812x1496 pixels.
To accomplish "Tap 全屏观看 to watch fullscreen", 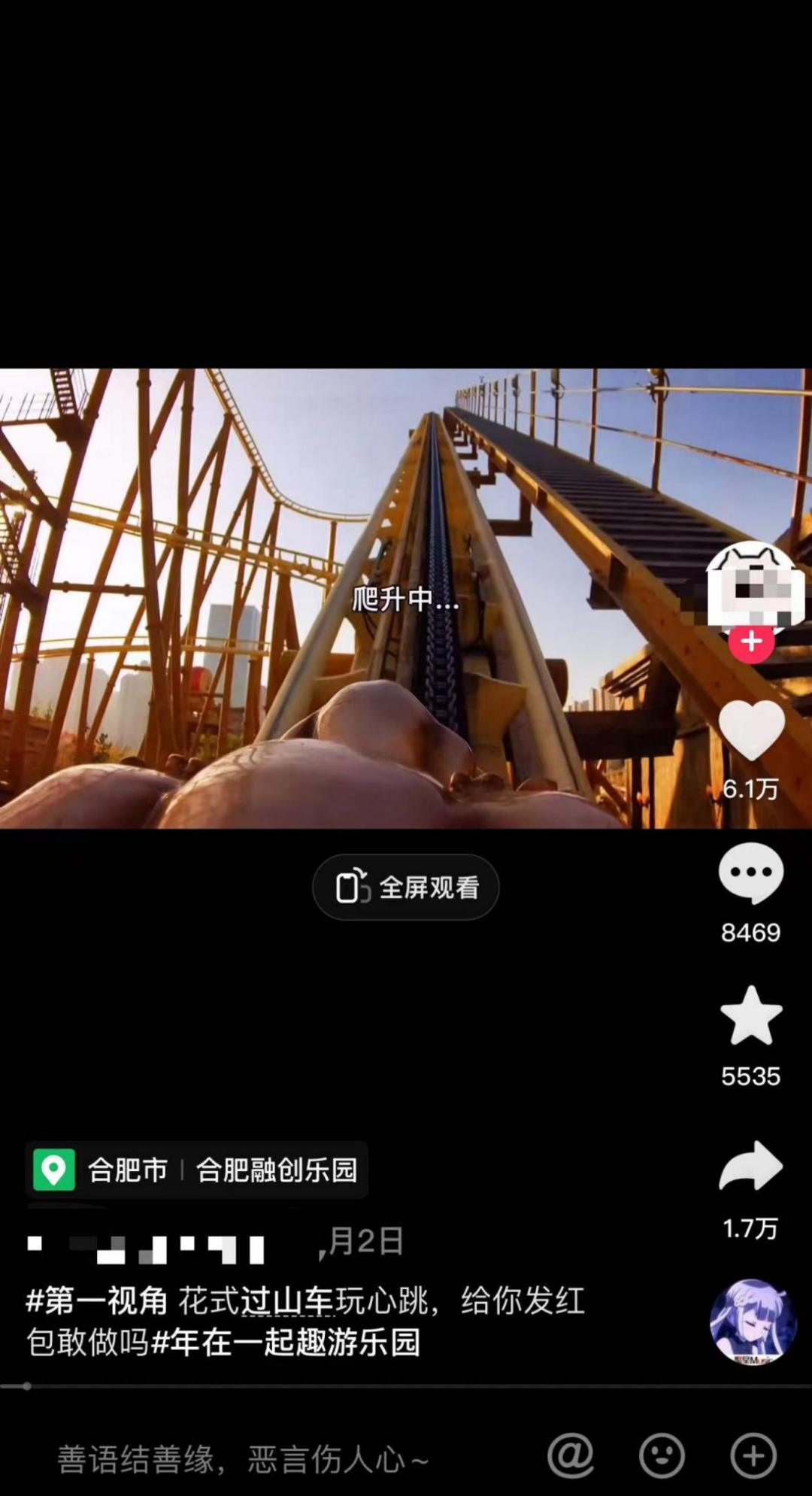I will 406,888.
